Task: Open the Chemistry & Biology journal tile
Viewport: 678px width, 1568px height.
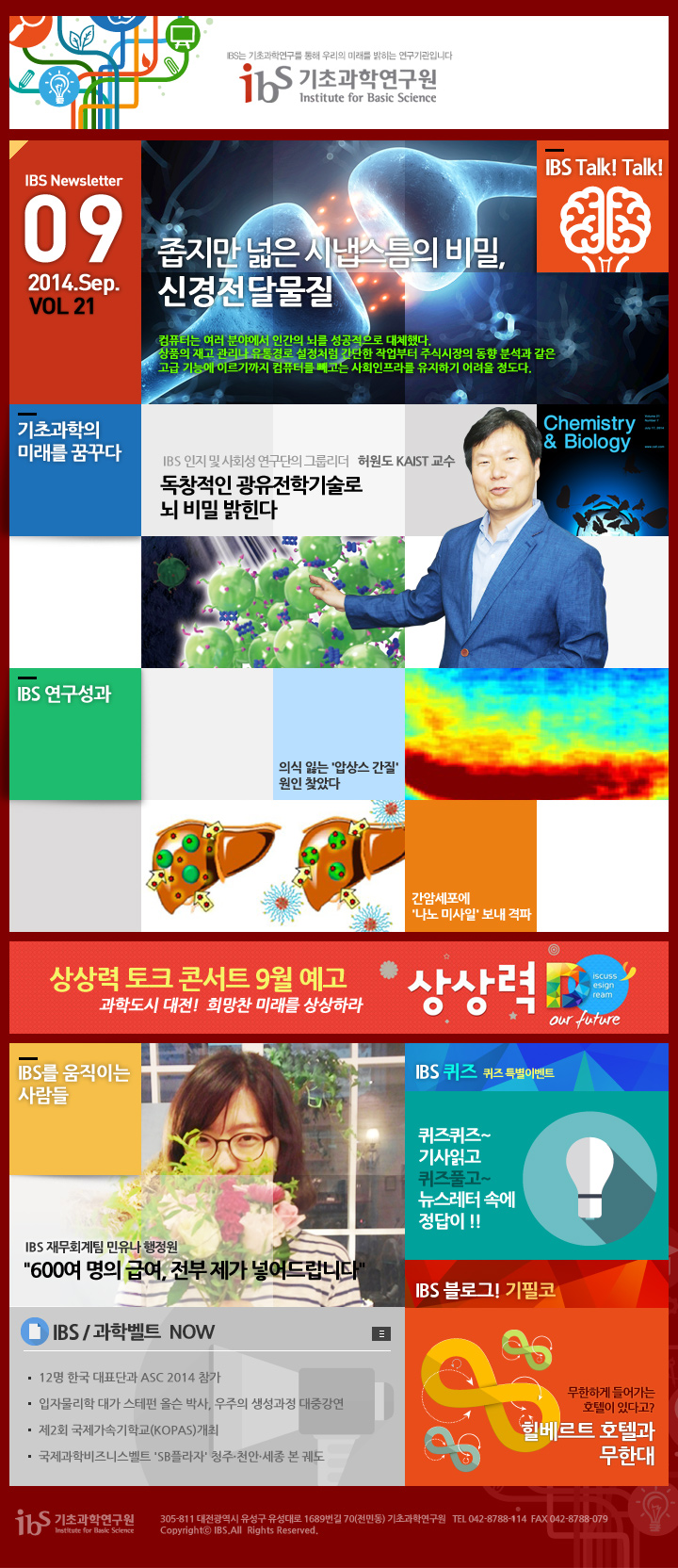Action: click(x=603, y=470)
